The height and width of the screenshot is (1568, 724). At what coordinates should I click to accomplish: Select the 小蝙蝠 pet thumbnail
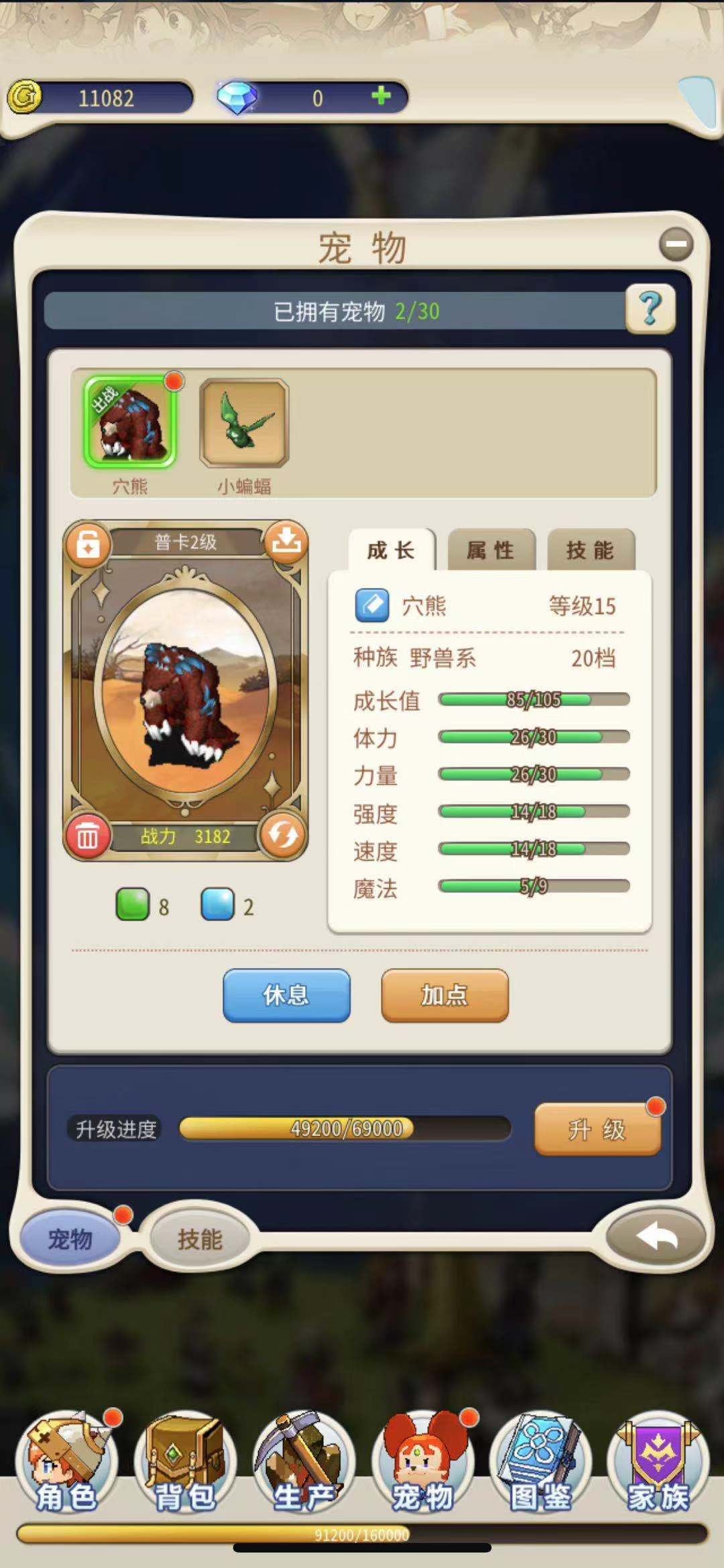click(x=245, y=422)
